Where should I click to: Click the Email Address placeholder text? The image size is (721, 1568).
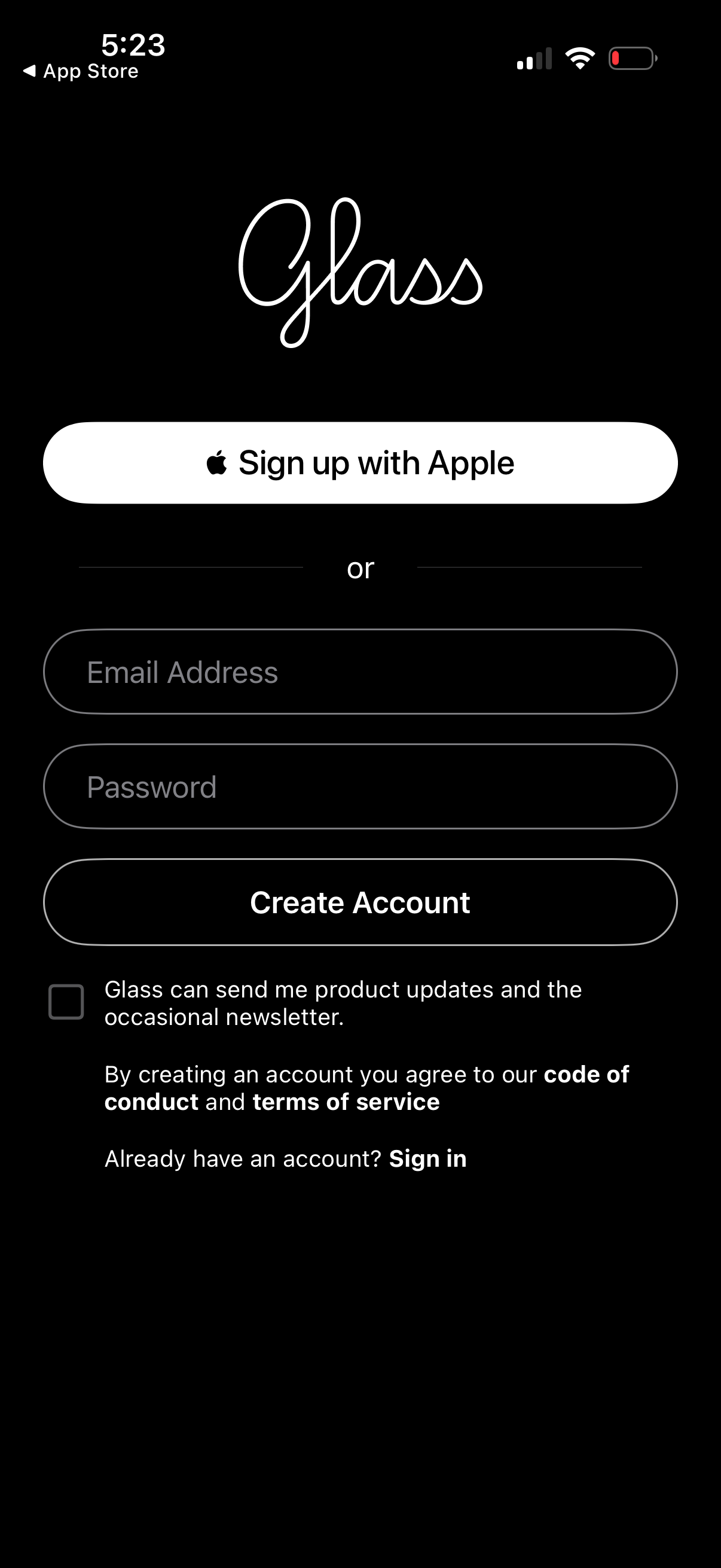182,672
